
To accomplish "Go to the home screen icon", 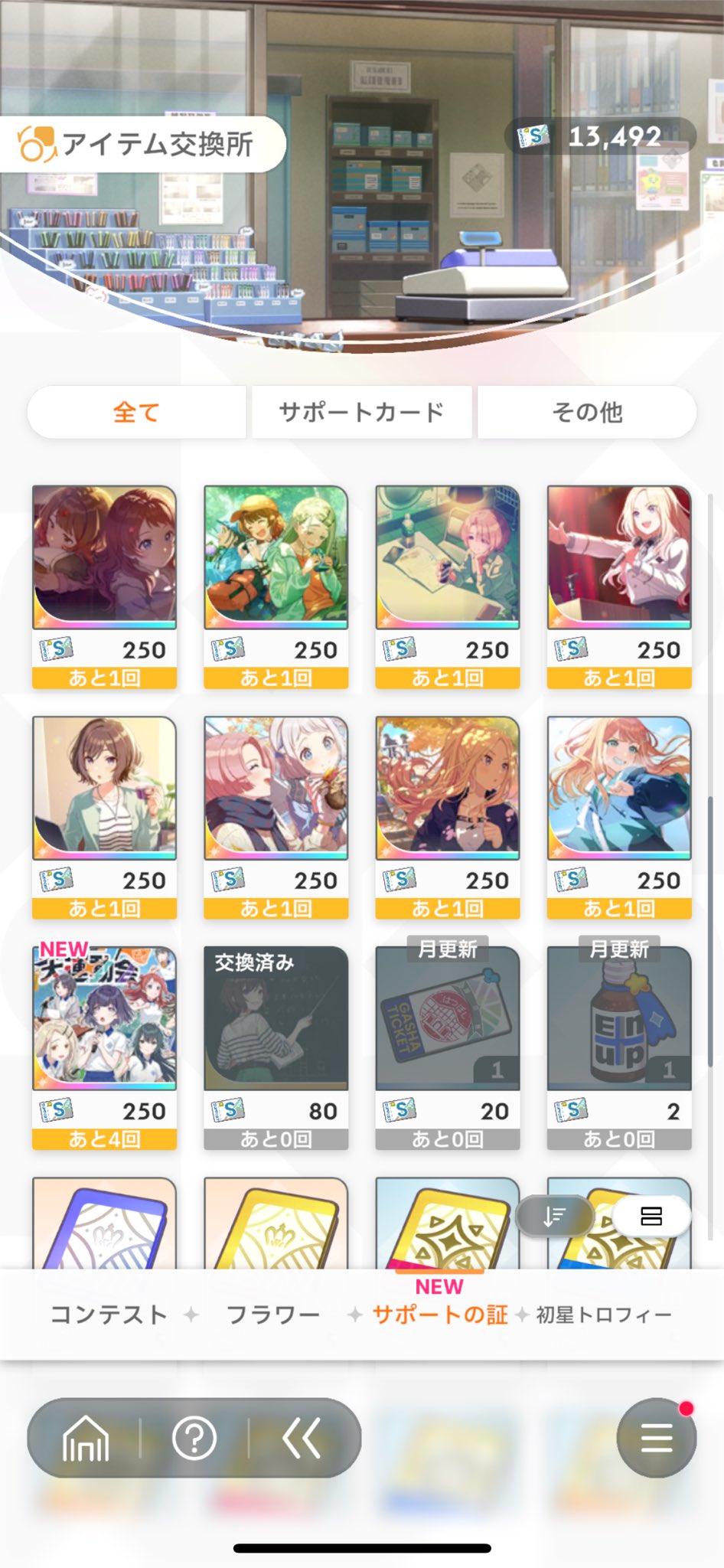I will 86,1438.
